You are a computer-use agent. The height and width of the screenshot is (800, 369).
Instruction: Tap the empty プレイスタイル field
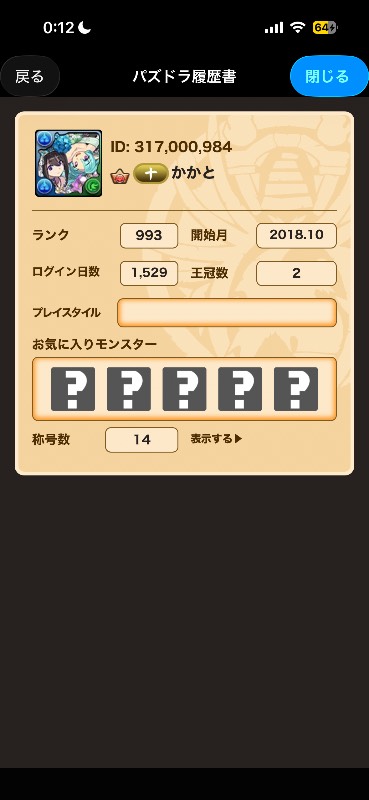[x=227, y=313]
